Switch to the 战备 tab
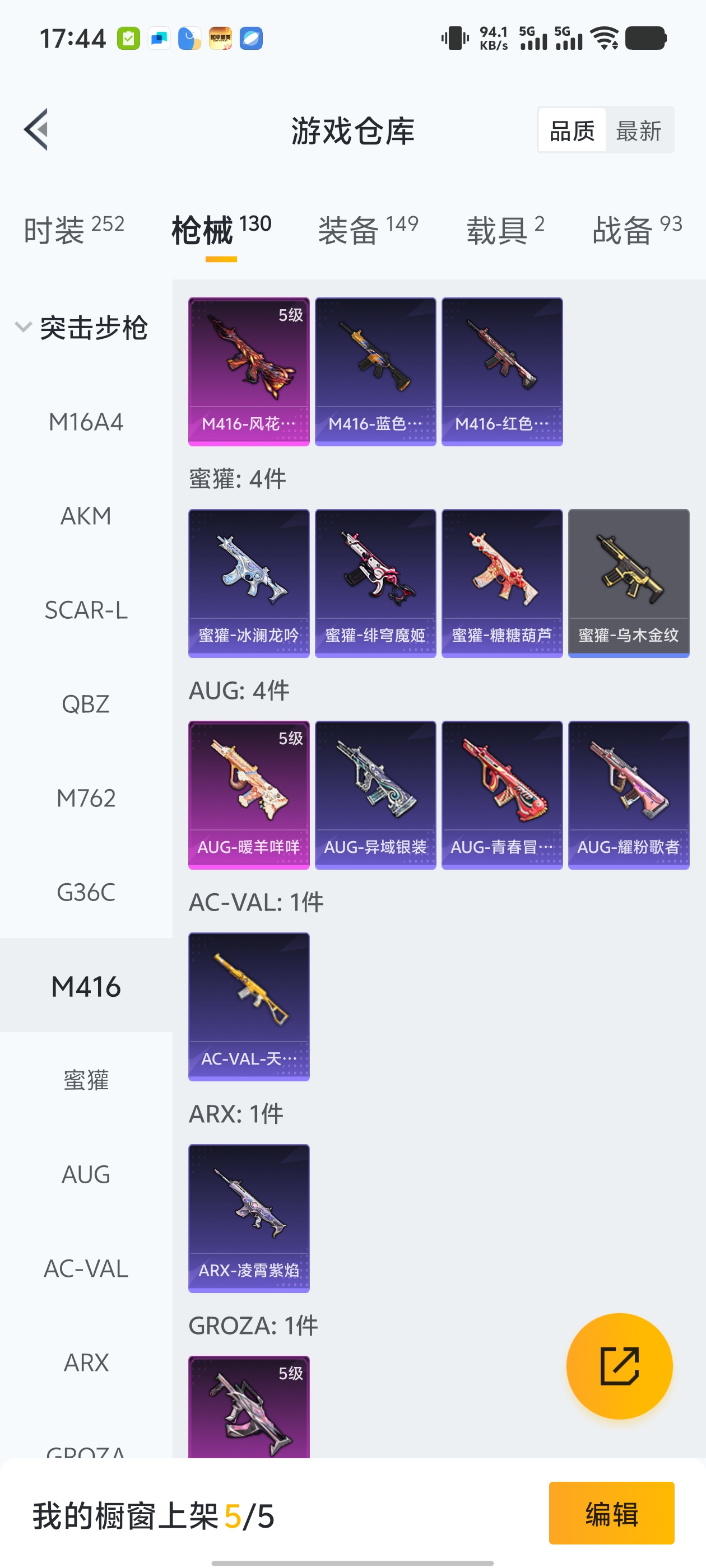The image size is (706, 1568). (x=637, y=230)
